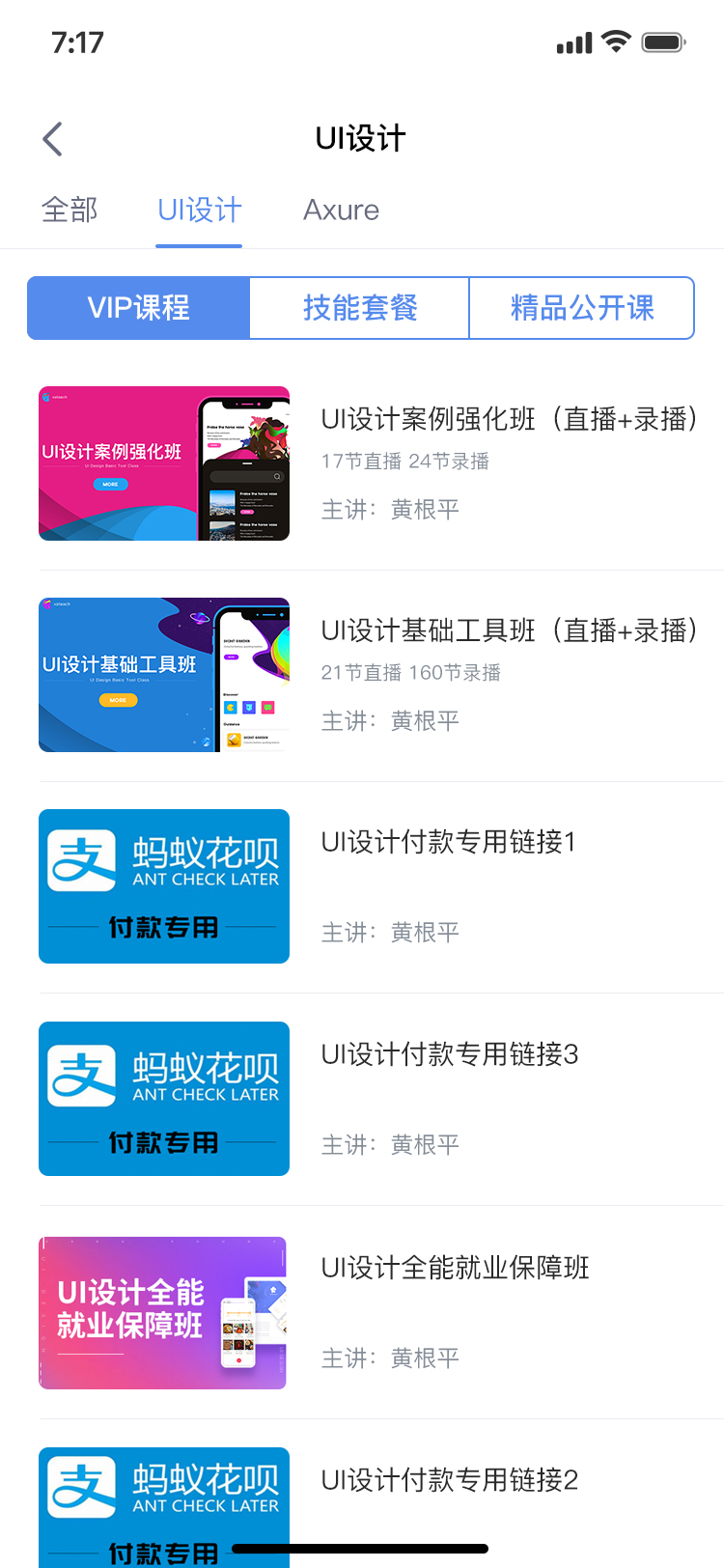Select the VIP课程 segment
The width and height of the screenshot is (724, 1568).
(139, 308)
